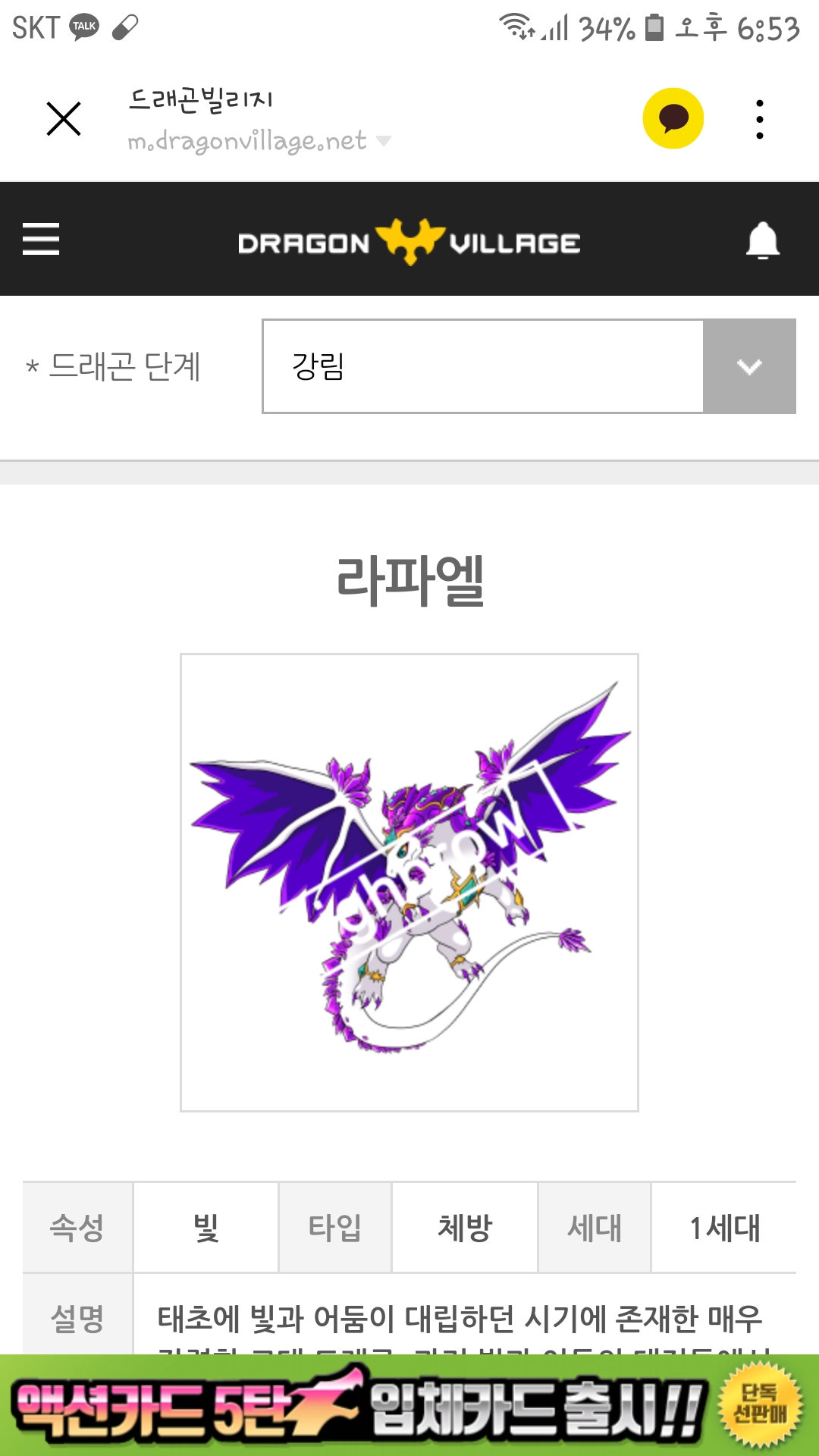Viewport: 819px width, 1456px height.
Task: Expand the 드래곤 단계 dropdown showing 강림
Action: (x=529, y=366)
